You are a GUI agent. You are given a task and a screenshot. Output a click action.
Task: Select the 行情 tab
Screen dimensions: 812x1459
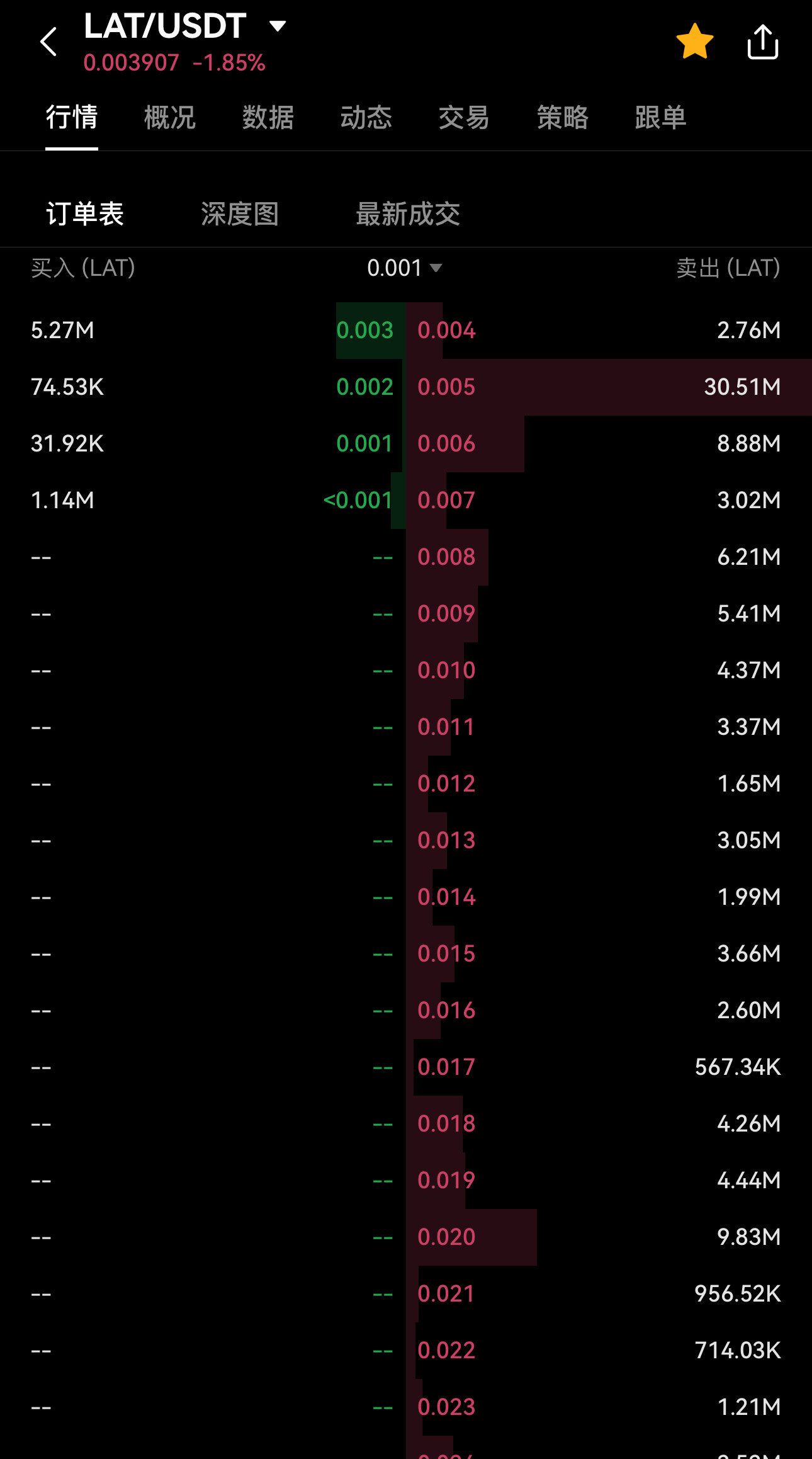coord(72,118)
